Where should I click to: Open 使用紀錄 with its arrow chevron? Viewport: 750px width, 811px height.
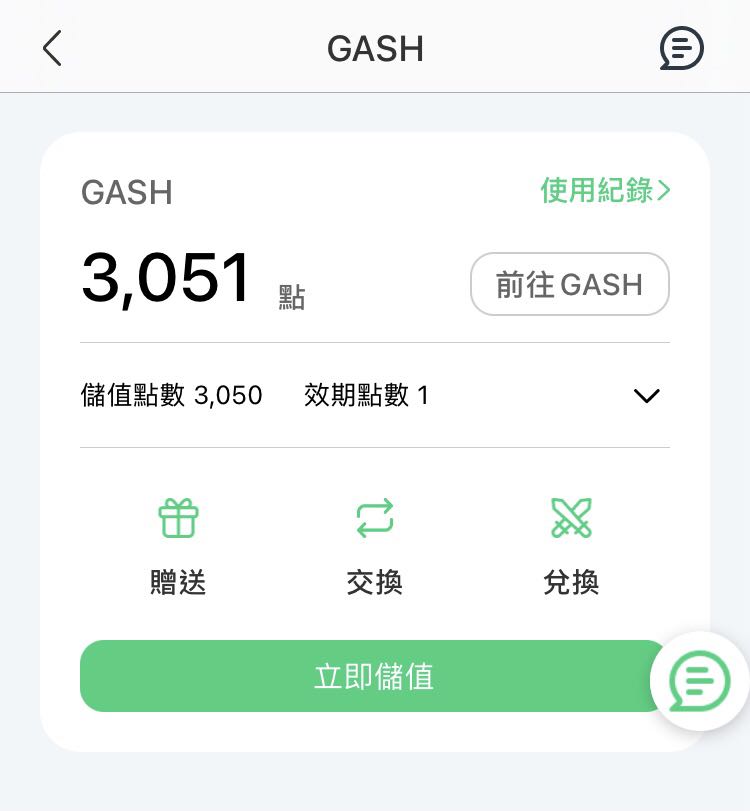(x=663, y=190)
